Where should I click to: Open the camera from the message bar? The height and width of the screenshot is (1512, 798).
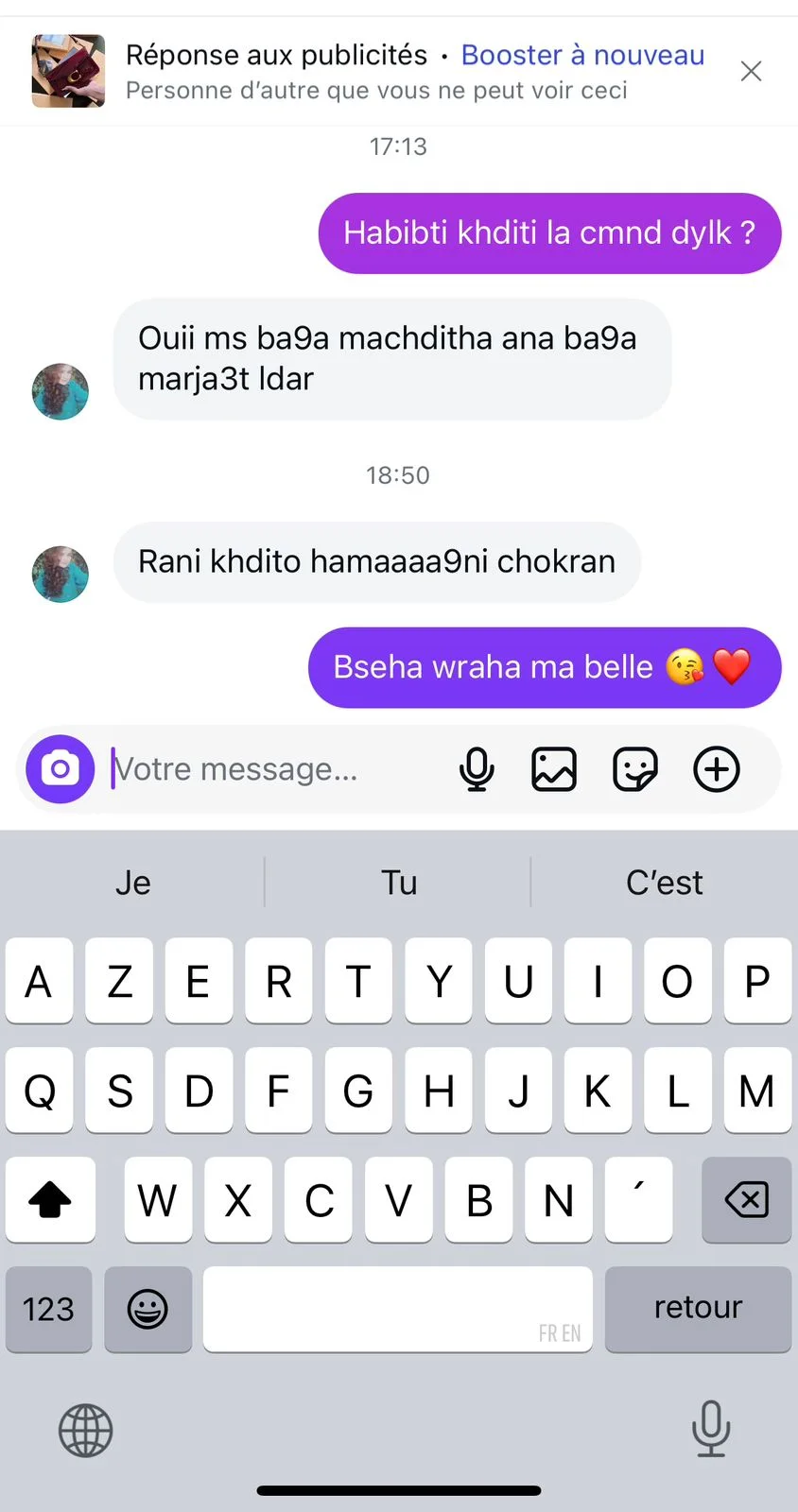click(x=61, y=769)
